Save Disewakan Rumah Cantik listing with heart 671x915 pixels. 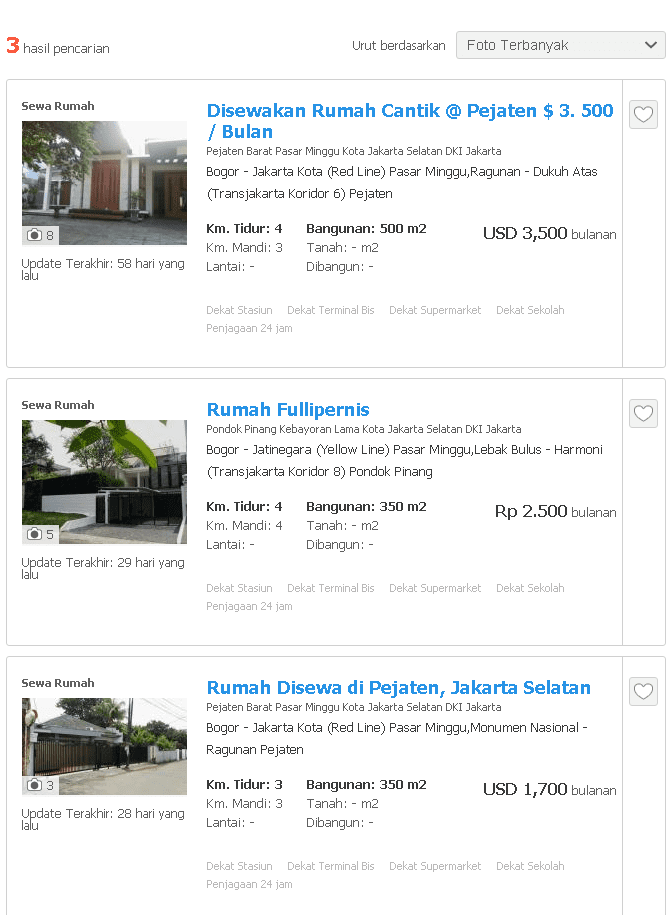pyautogui.click(x=643, y=115)
